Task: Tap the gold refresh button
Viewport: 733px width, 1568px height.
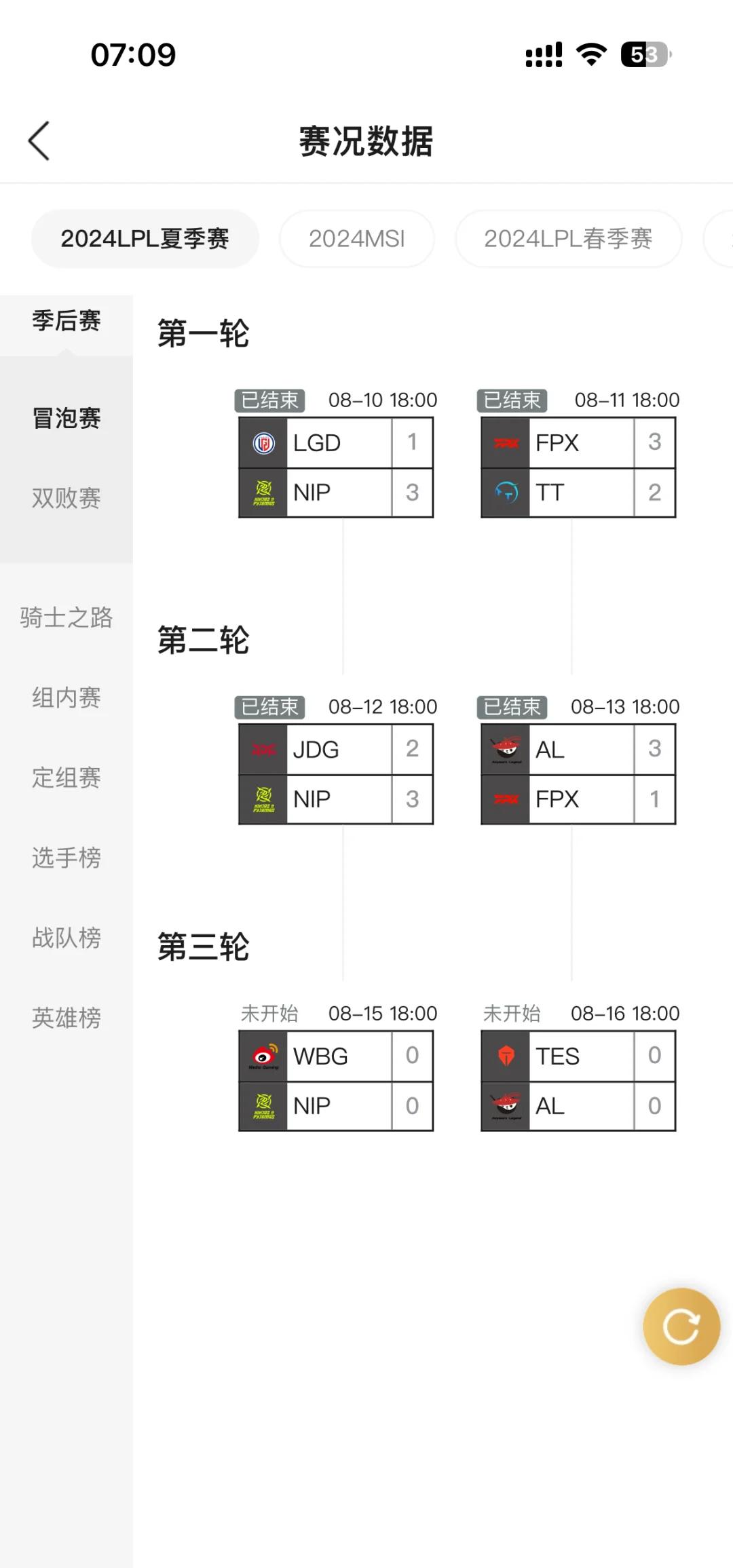Action: pyautogui.click(x=681, y=1327)
